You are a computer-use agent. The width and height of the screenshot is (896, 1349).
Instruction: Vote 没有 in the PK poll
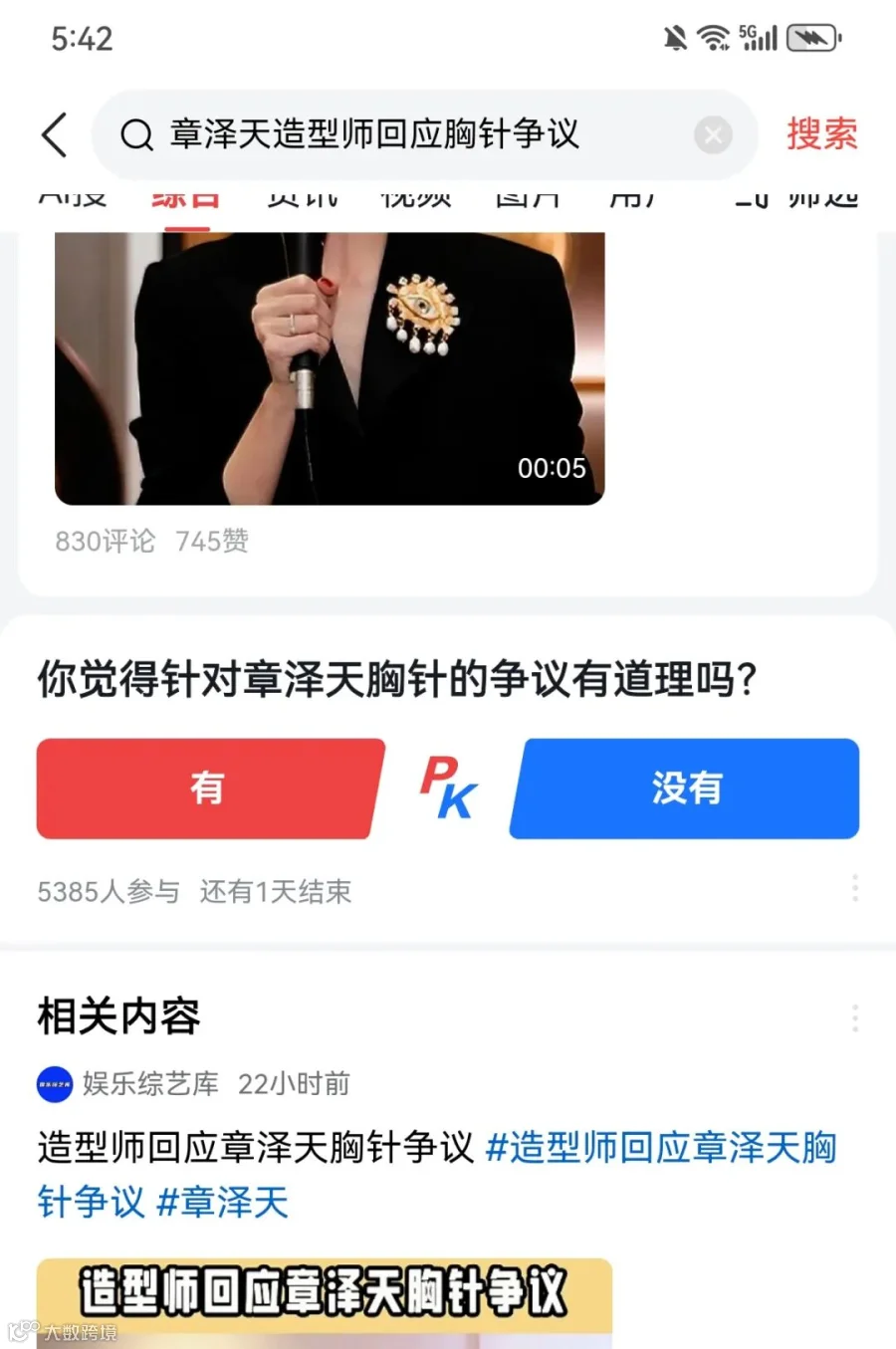pos(686,788)
